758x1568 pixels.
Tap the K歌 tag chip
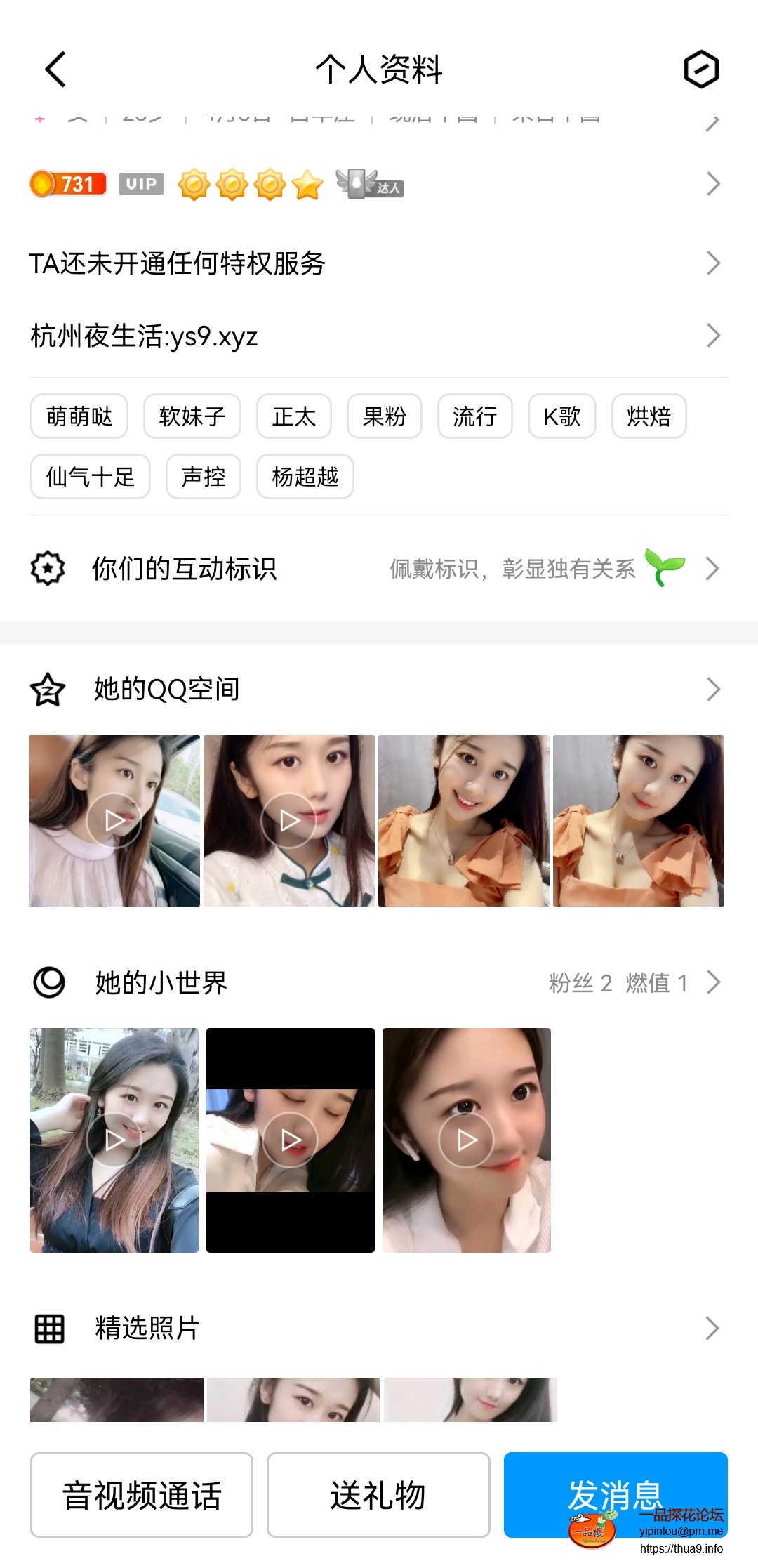561,416
